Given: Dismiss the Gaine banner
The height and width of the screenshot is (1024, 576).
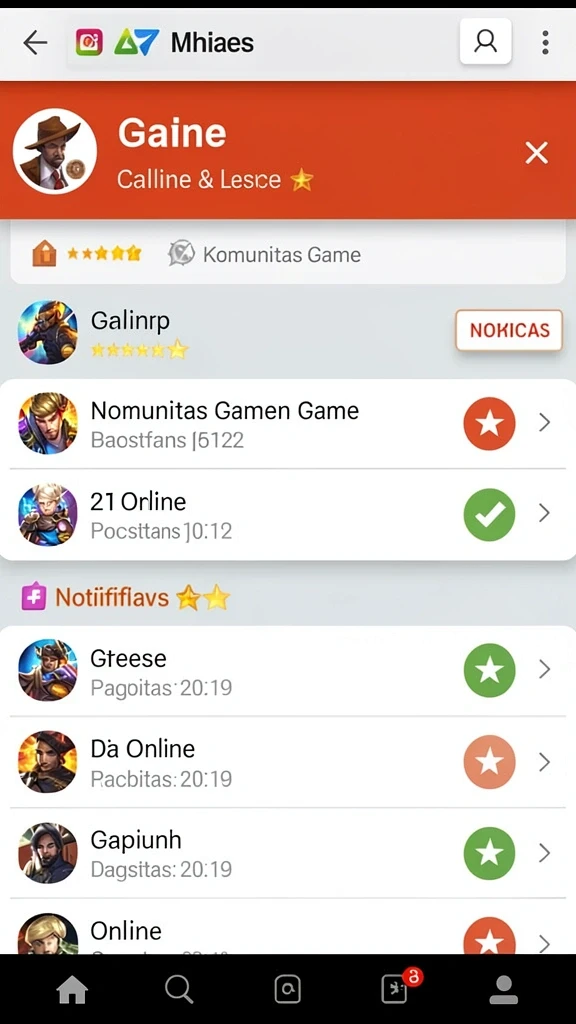Looking at the screenshot, I should 536,153.
